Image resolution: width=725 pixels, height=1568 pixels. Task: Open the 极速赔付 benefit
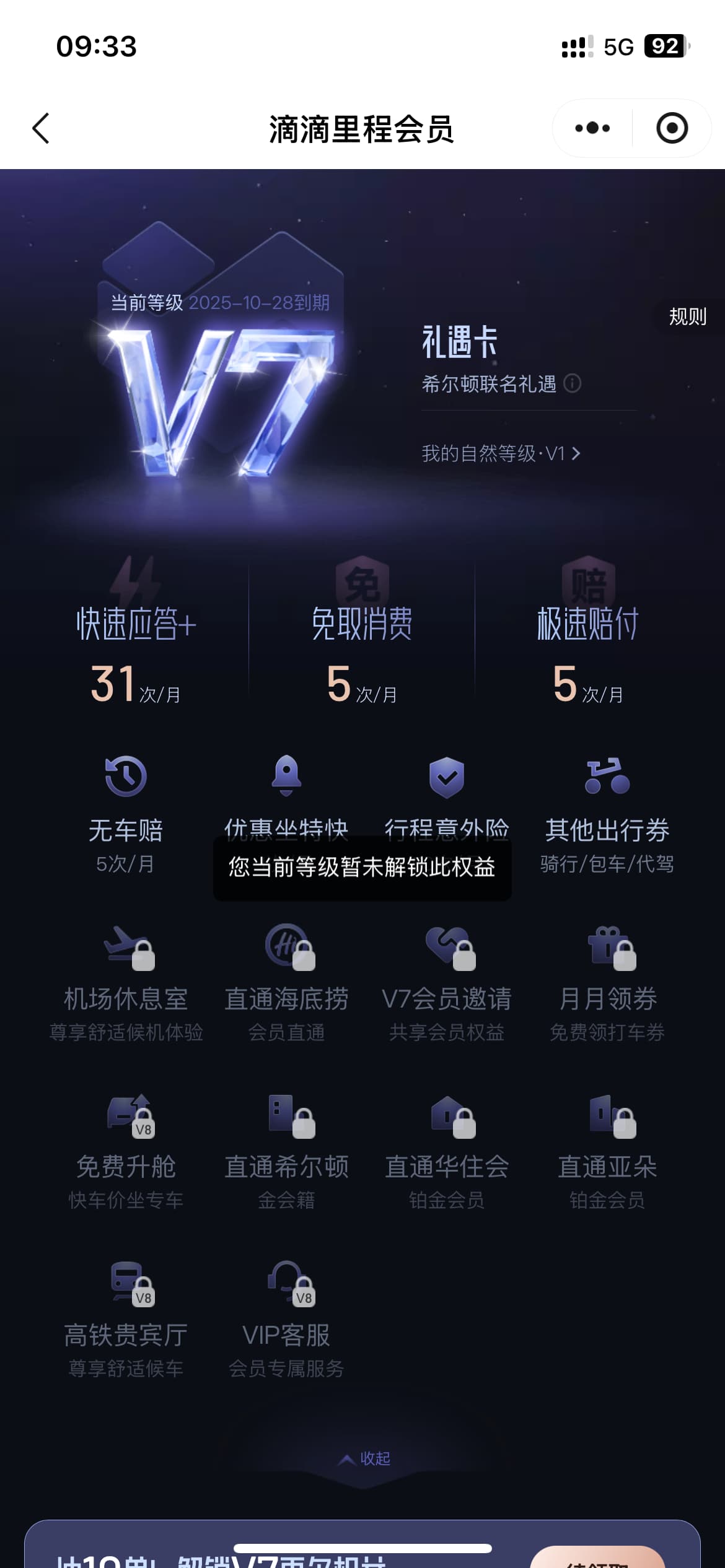[587, 644]
